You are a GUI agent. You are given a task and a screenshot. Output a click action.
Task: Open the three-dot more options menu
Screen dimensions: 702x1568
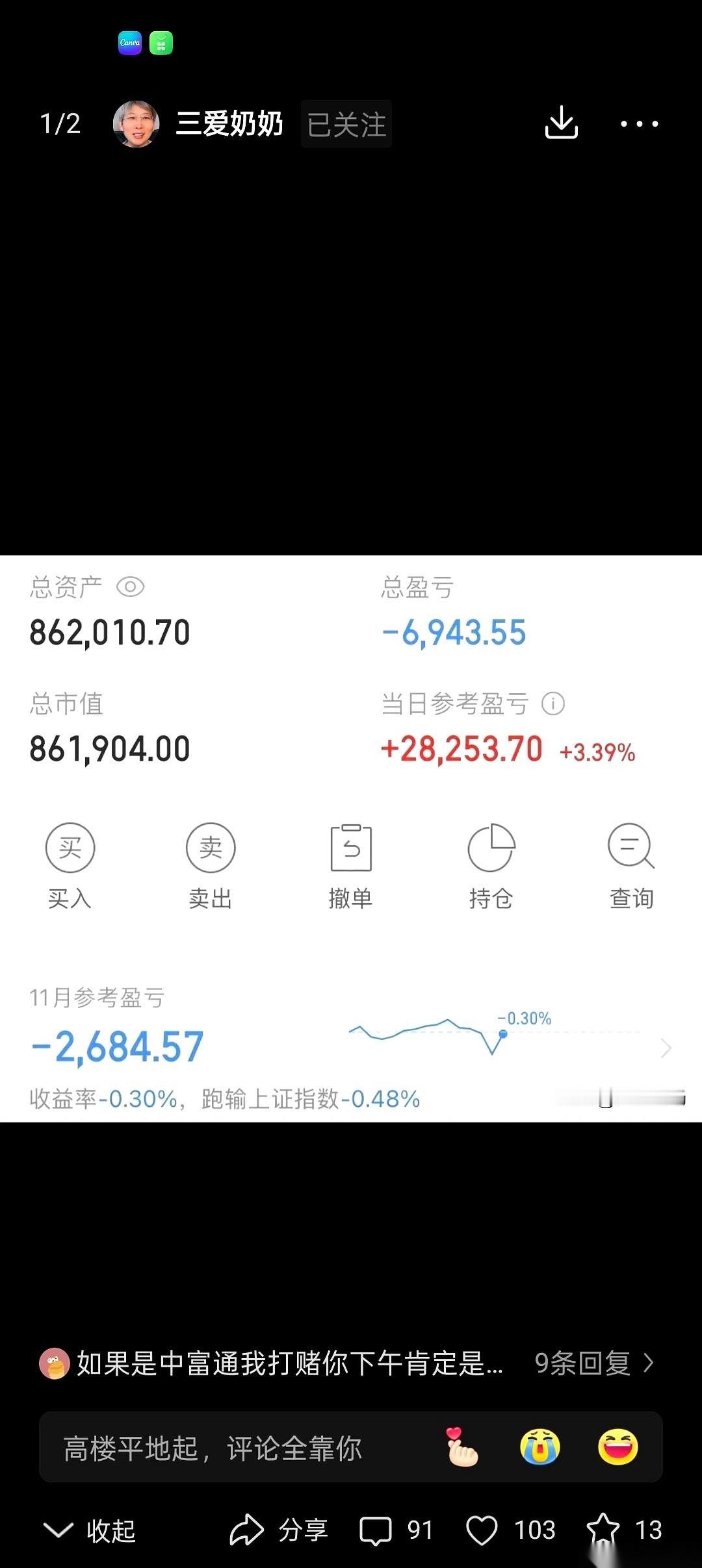(640, 123)
